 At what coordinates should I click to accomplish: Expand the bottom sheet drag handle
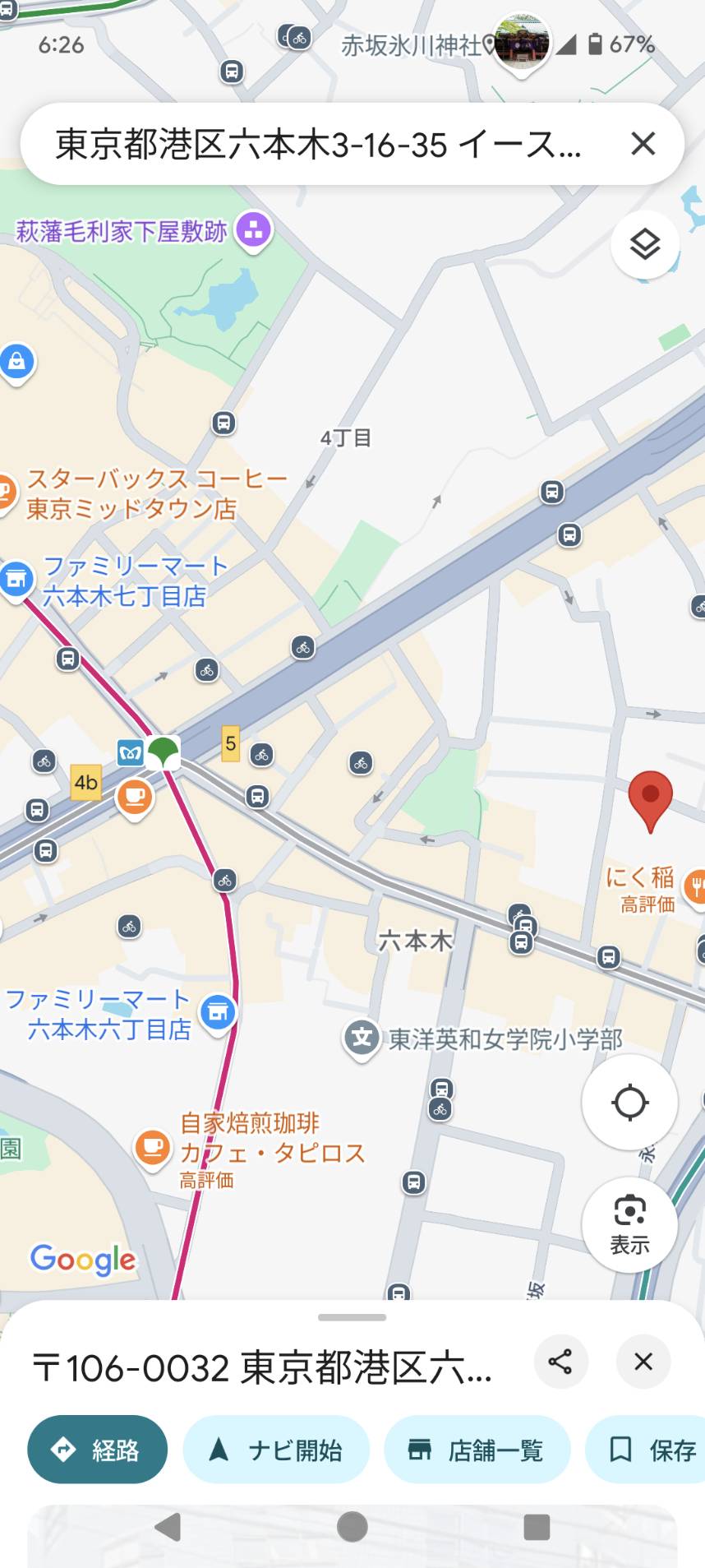tap(352, 1317)
